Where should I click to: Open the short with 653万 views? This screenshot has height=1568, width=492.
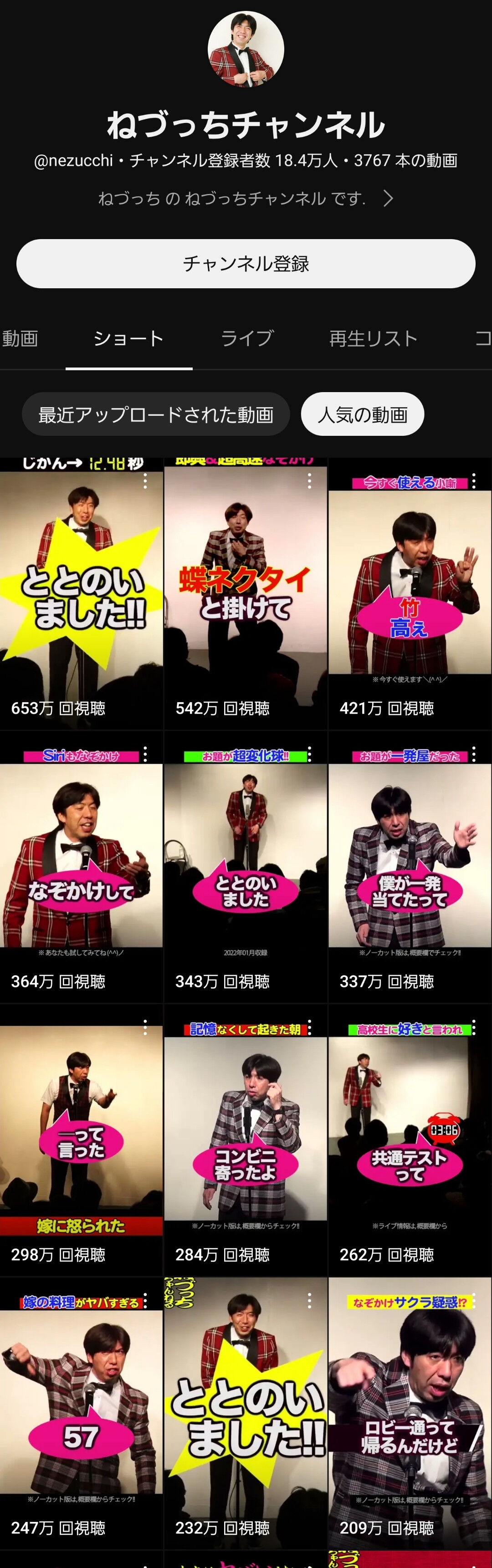[x=81, y=593]
